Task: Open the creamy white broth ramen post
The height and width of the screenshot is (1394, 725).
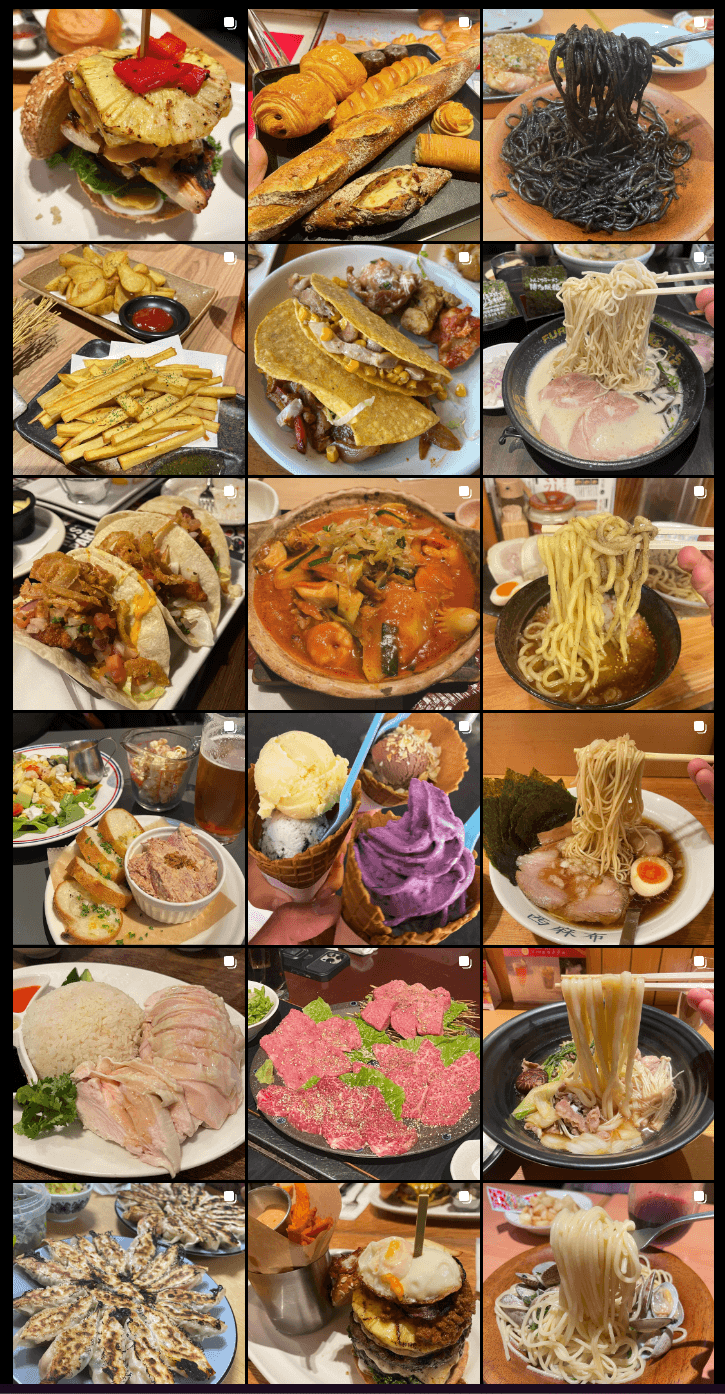Action: click(598, 359)
